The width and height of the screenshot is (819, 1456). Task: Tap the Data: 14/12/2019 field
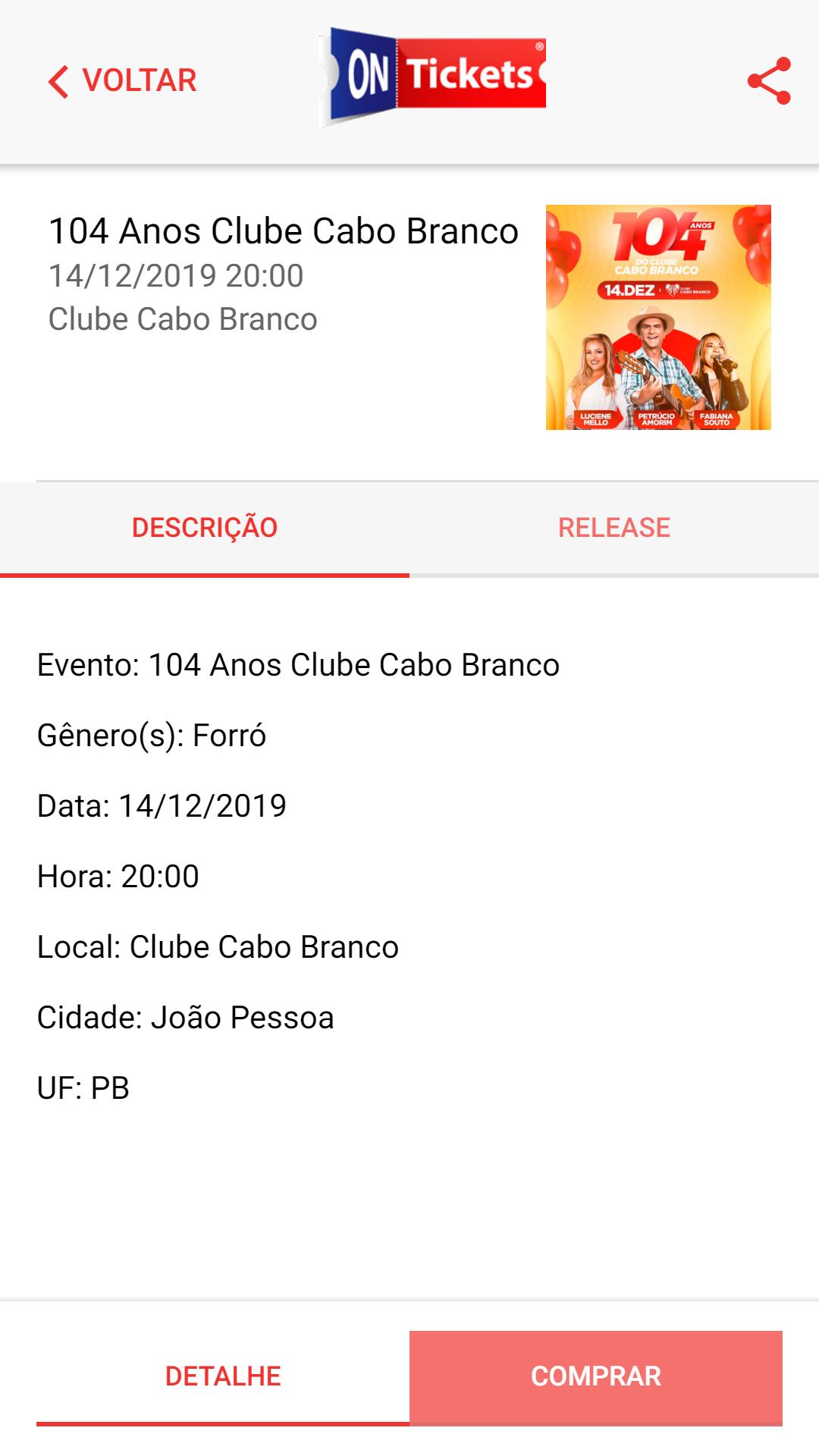(159, 805)
